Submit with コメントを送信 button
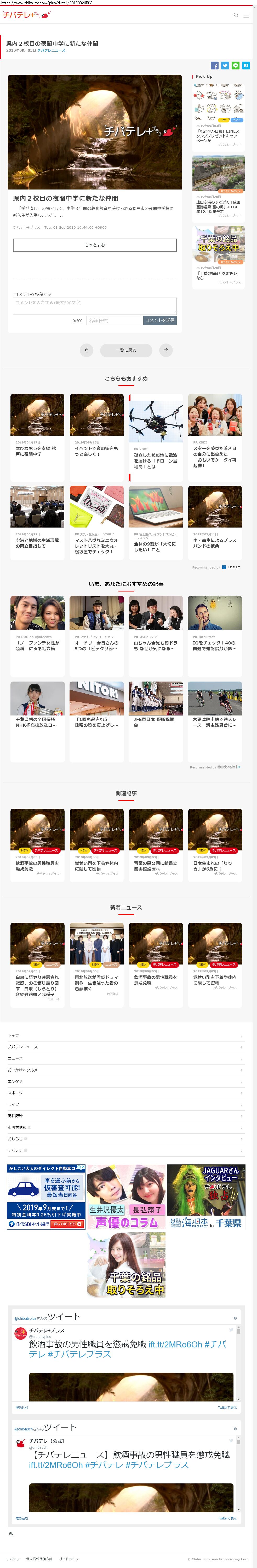 159,320
